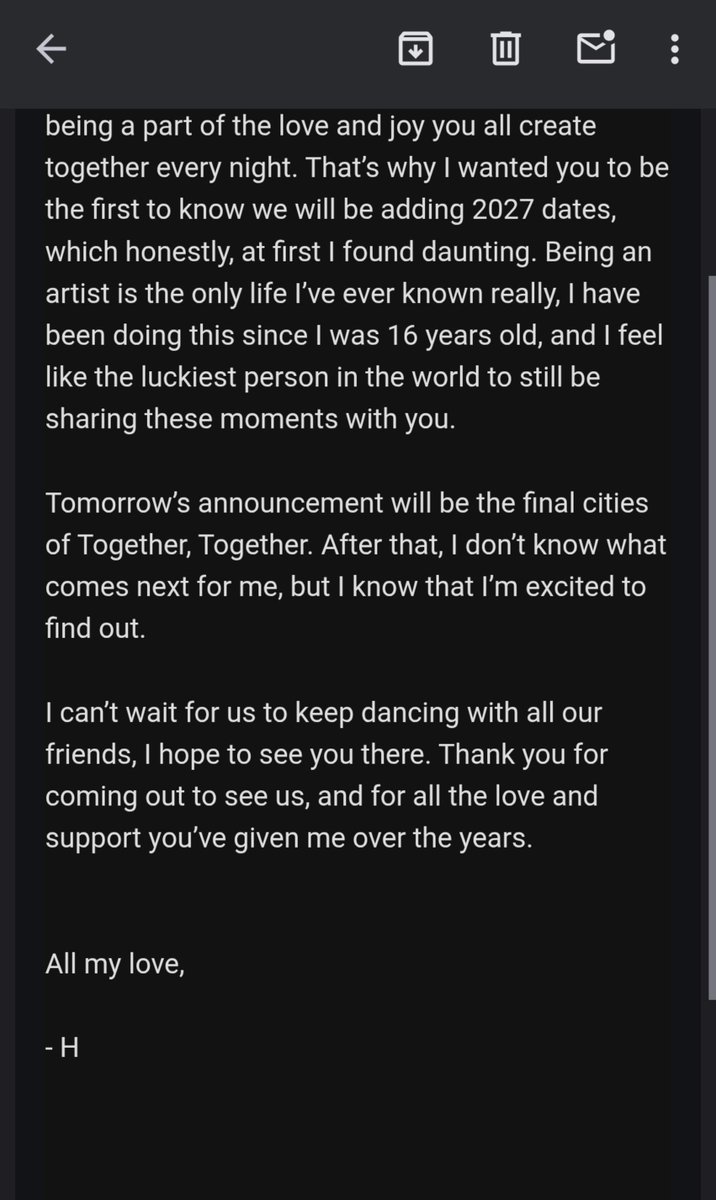716x1200 pixels.
Task: Archive this email
Action: click(415, 48)
